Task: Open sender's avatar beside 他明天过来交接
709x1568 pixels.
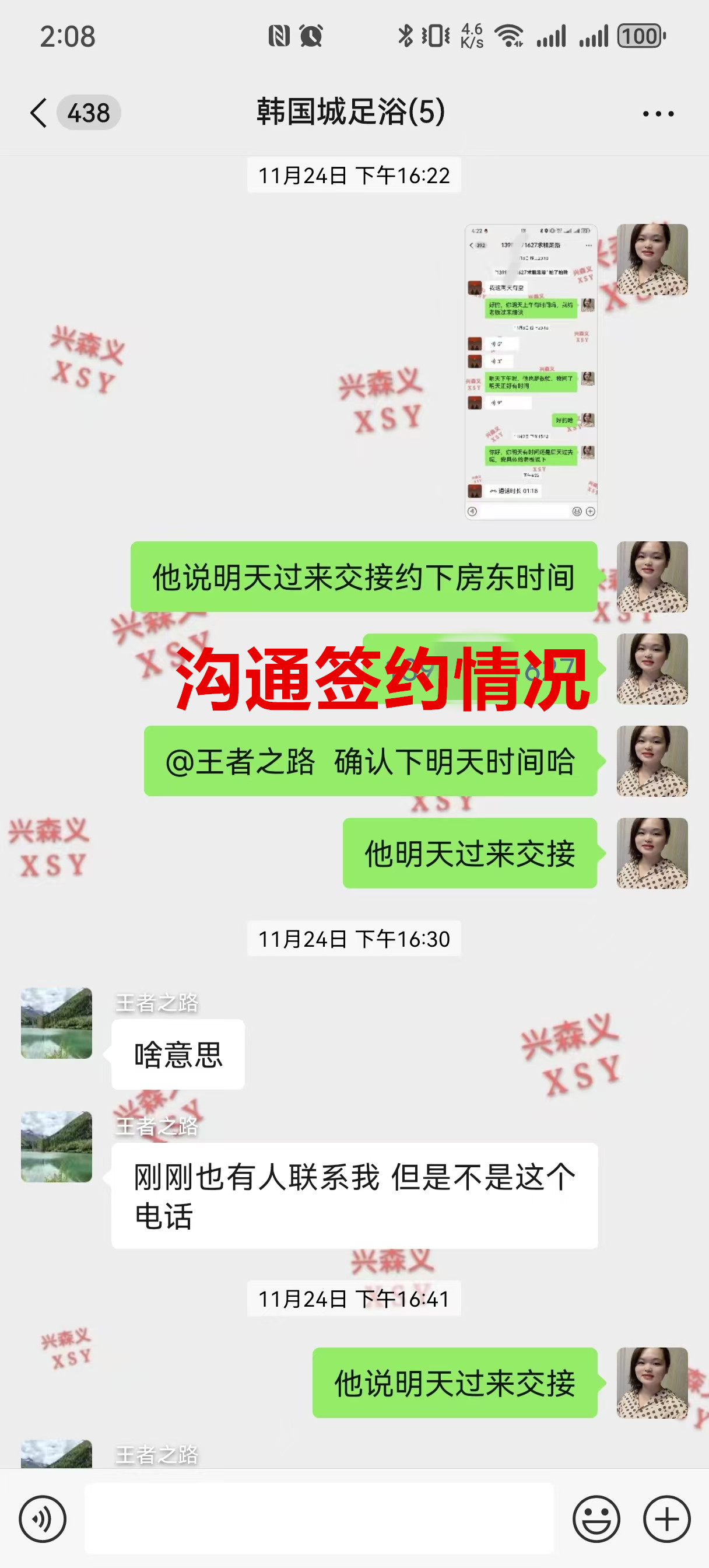Action: 652,853
